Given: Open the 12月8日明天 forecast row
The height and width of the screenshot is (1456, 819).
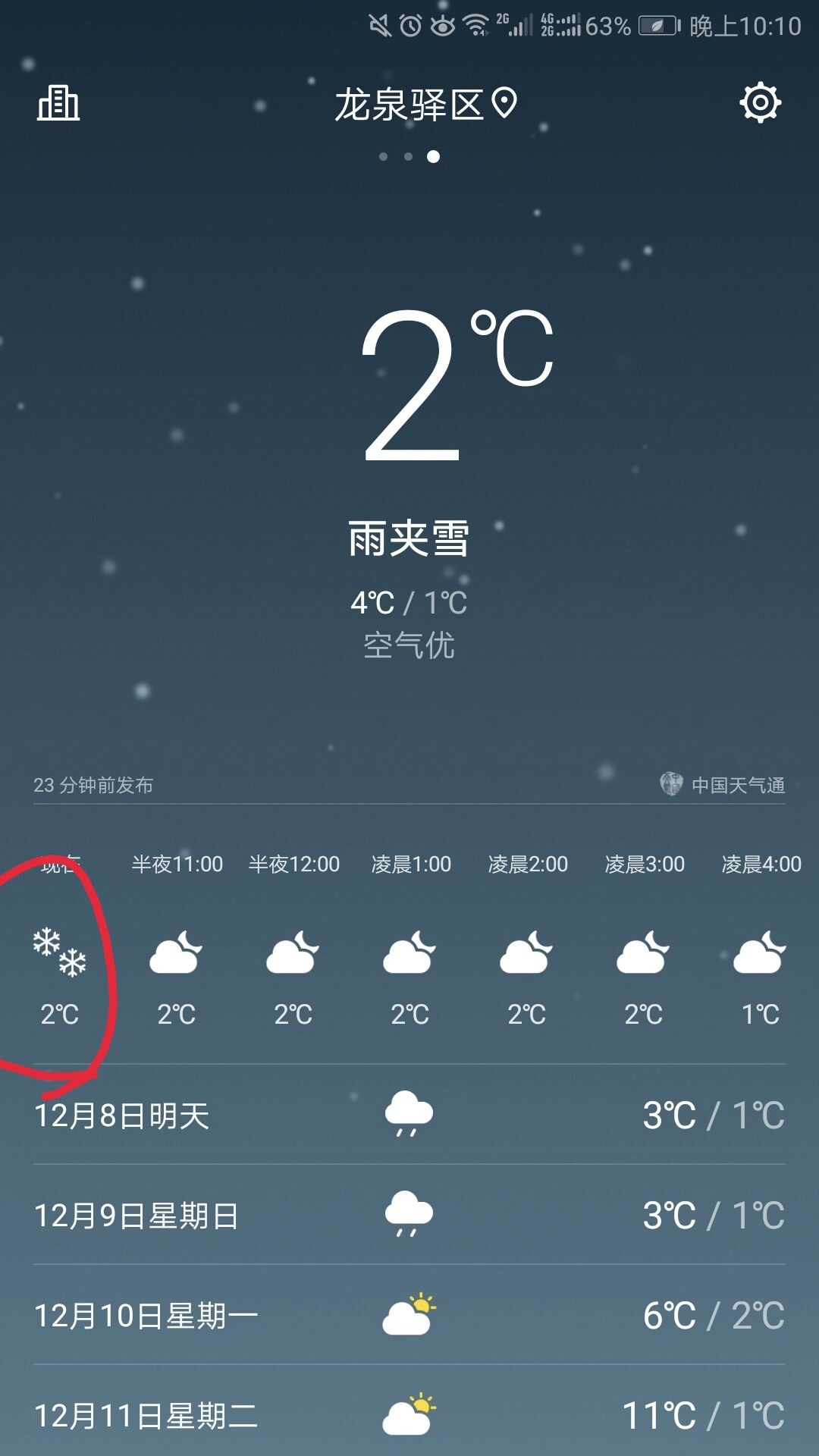Looking at the screenshot, I should pyautogui.click(x=409, y=1115).
